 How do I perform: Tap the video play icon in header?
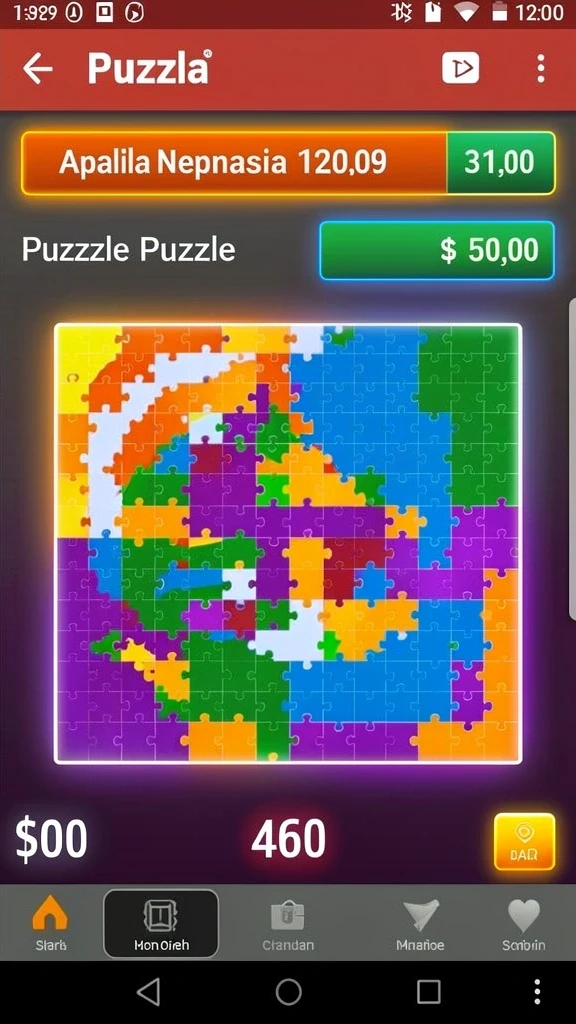(460, 68)
